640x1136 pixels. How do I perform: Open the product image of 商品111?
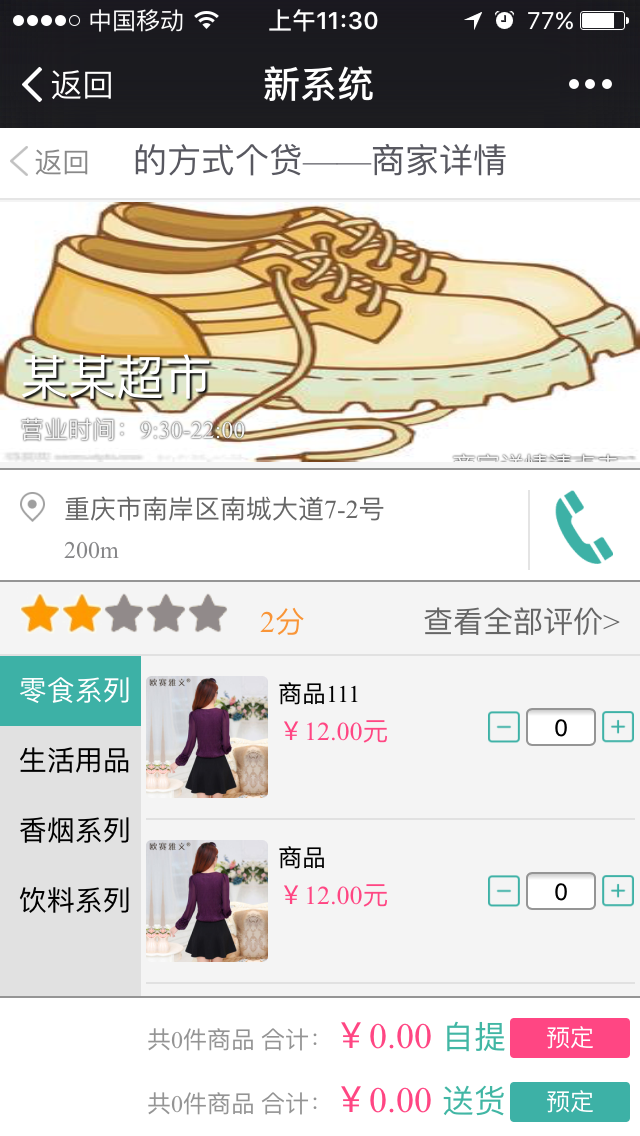pyautogui.click(x=207, y=737)
